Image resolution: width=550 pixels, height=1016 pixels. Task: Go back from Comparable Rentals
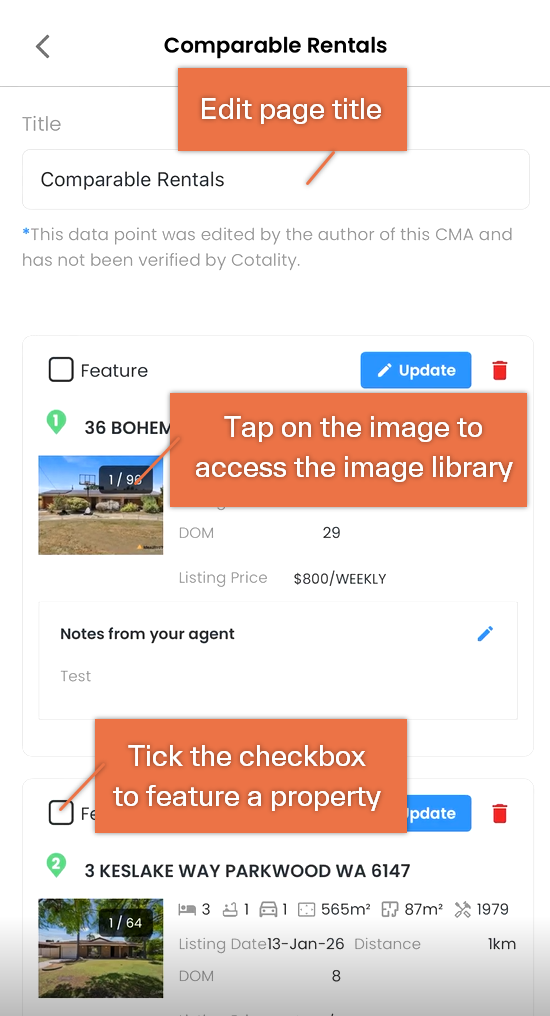click(43, 46)
